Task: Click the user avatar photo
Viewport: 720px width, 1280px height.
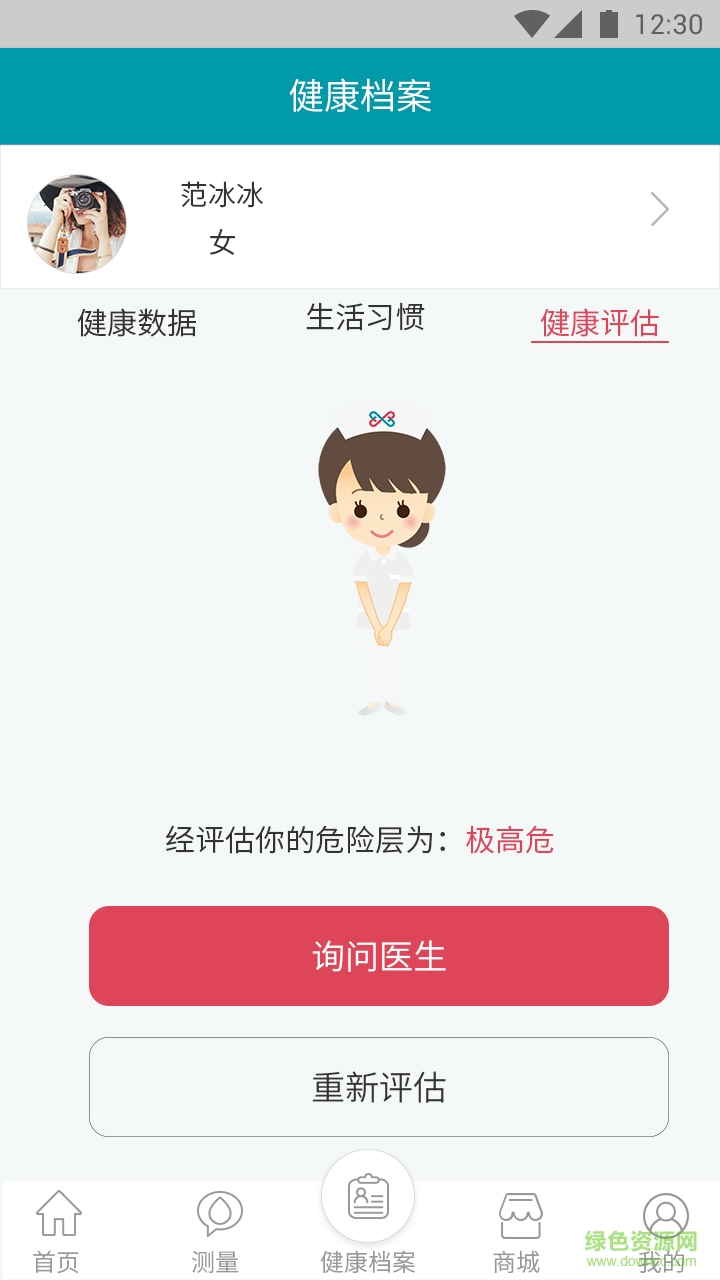Action: (x=76, y=222)
